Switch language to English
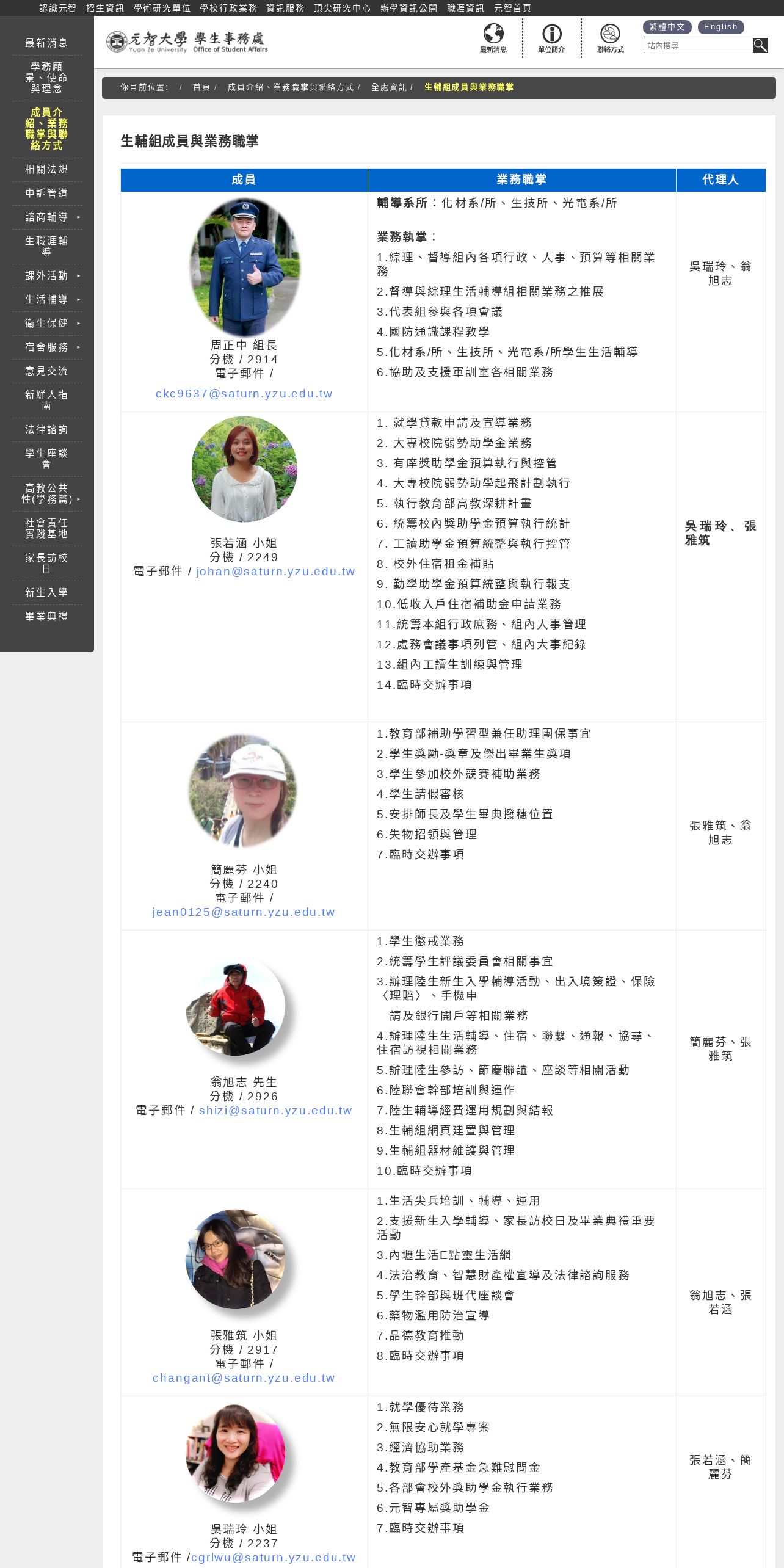 coord(720,27)
